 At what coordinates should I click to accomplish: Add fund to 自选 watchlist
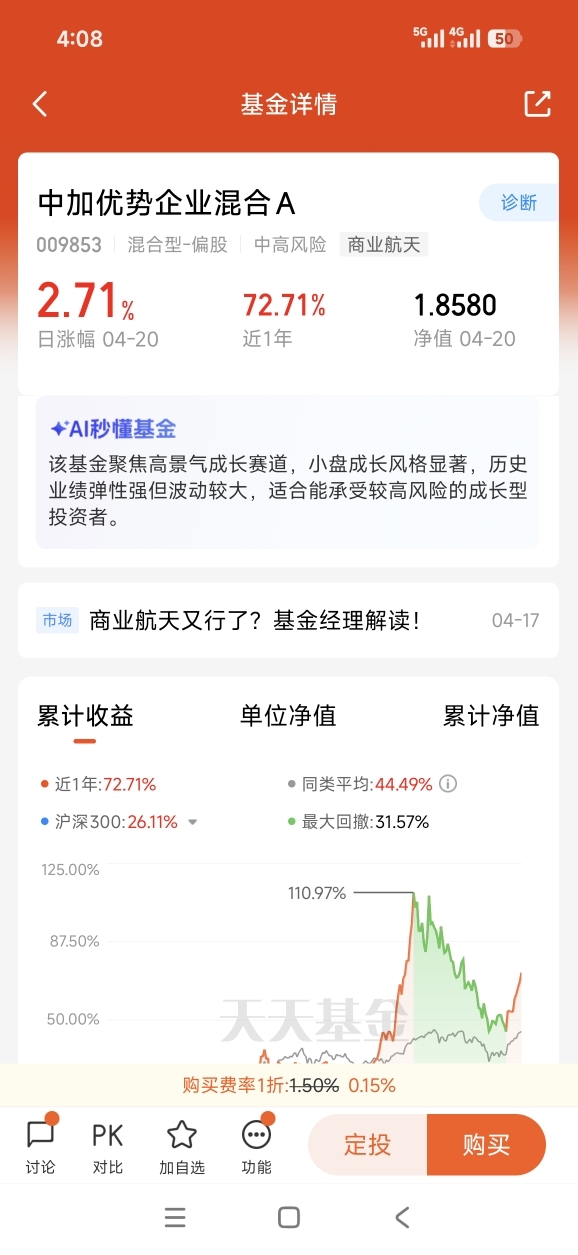(181, 1147)
